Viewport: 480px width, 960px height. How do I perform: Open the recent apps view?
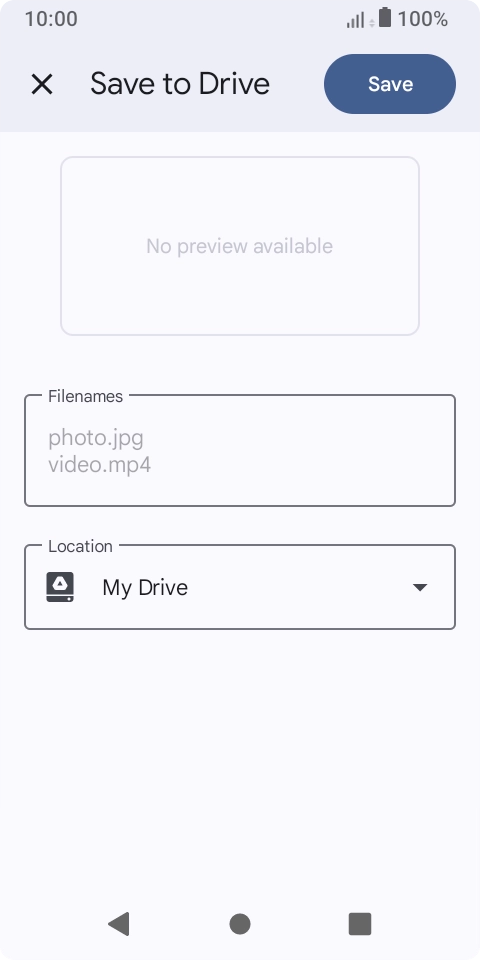(360, 924)
